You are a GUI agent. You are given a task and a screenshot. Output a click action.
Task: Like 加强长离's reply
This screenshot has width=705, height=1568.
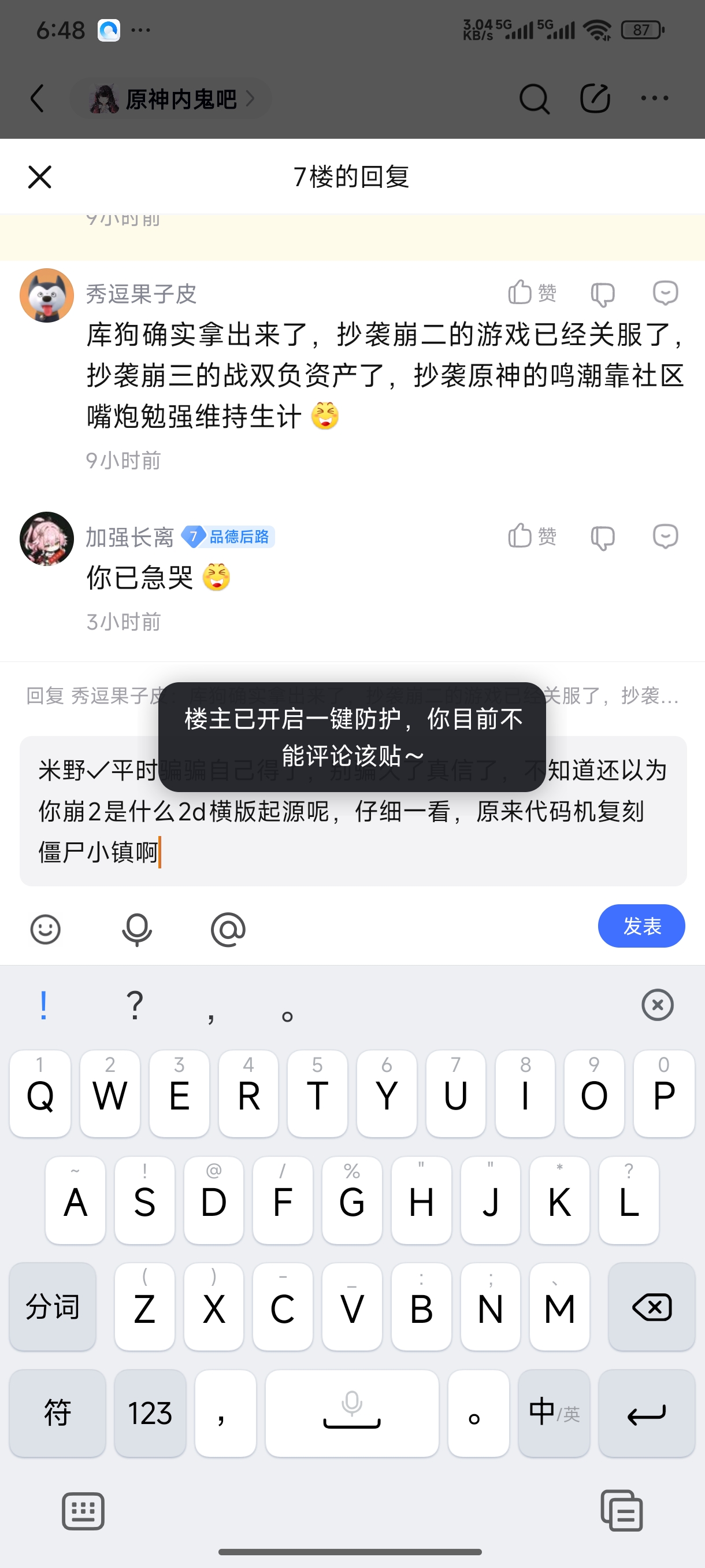point(532,537)
